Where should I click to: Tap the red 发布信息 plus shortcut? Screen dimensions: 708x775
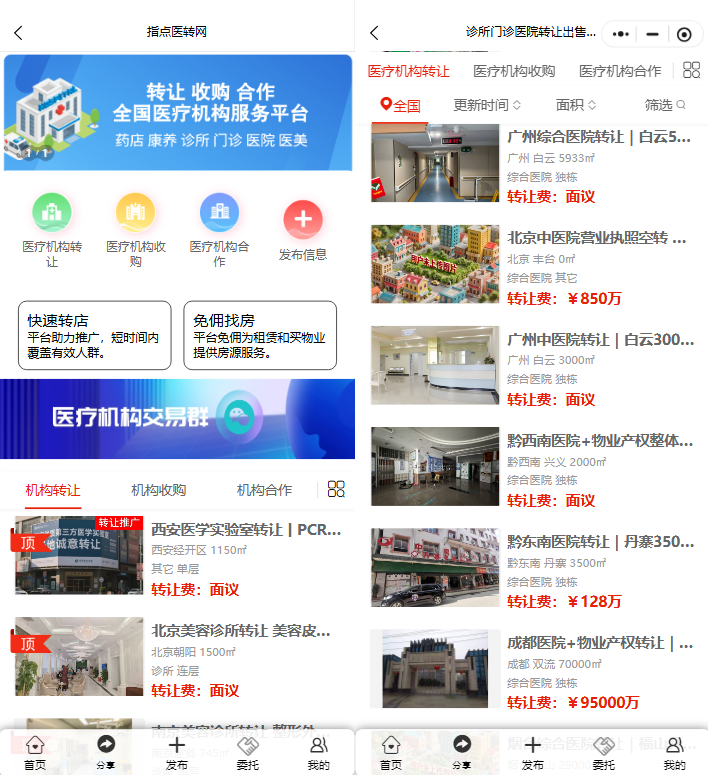tap(303, 220)
